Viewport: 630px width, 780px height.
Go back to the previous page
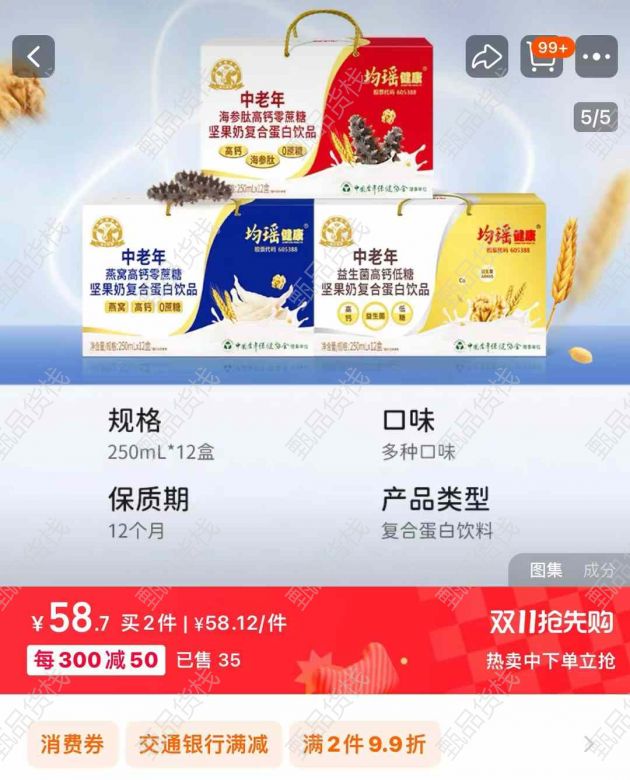[x=33, y=57]
